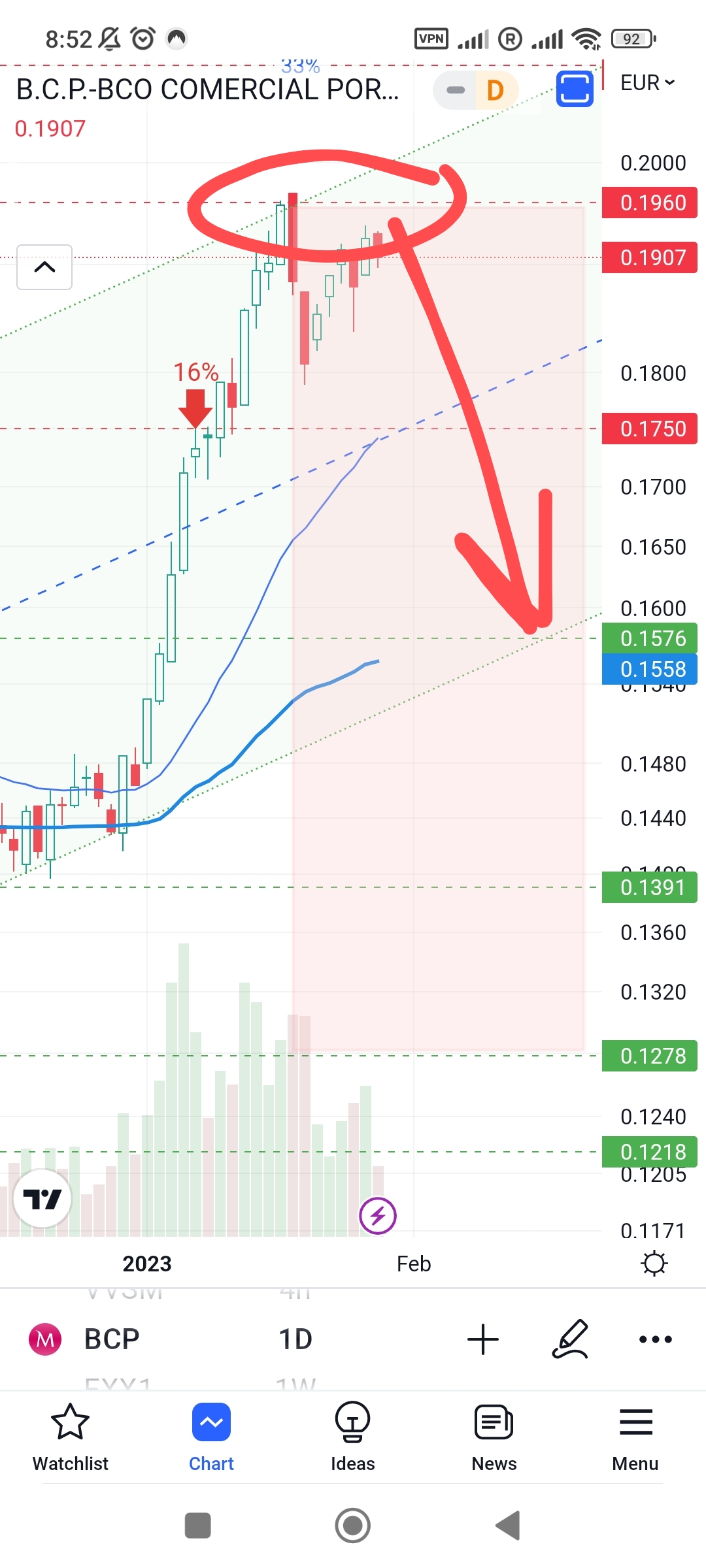Go back using system back button
Screen dimensions: 706x1568
[x=508, y=1526]
